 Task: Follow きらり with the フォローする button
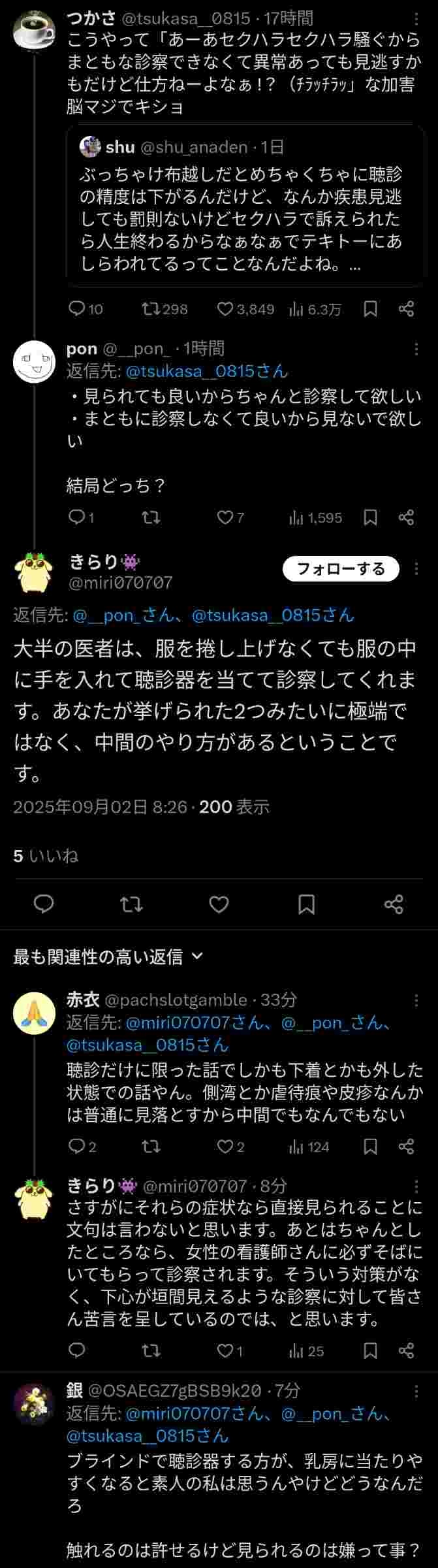point(340,568)
